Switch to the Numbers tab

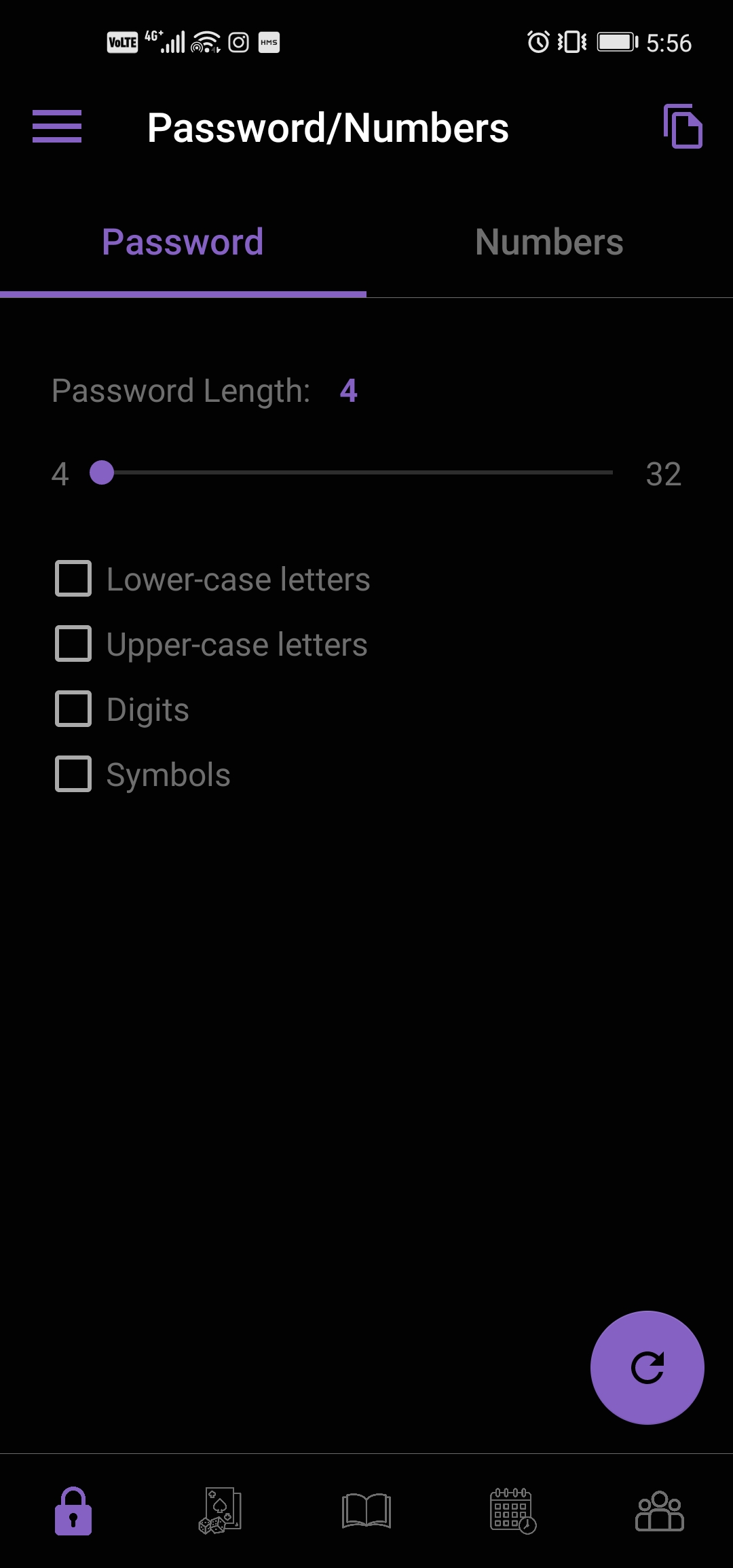[549, 242]
